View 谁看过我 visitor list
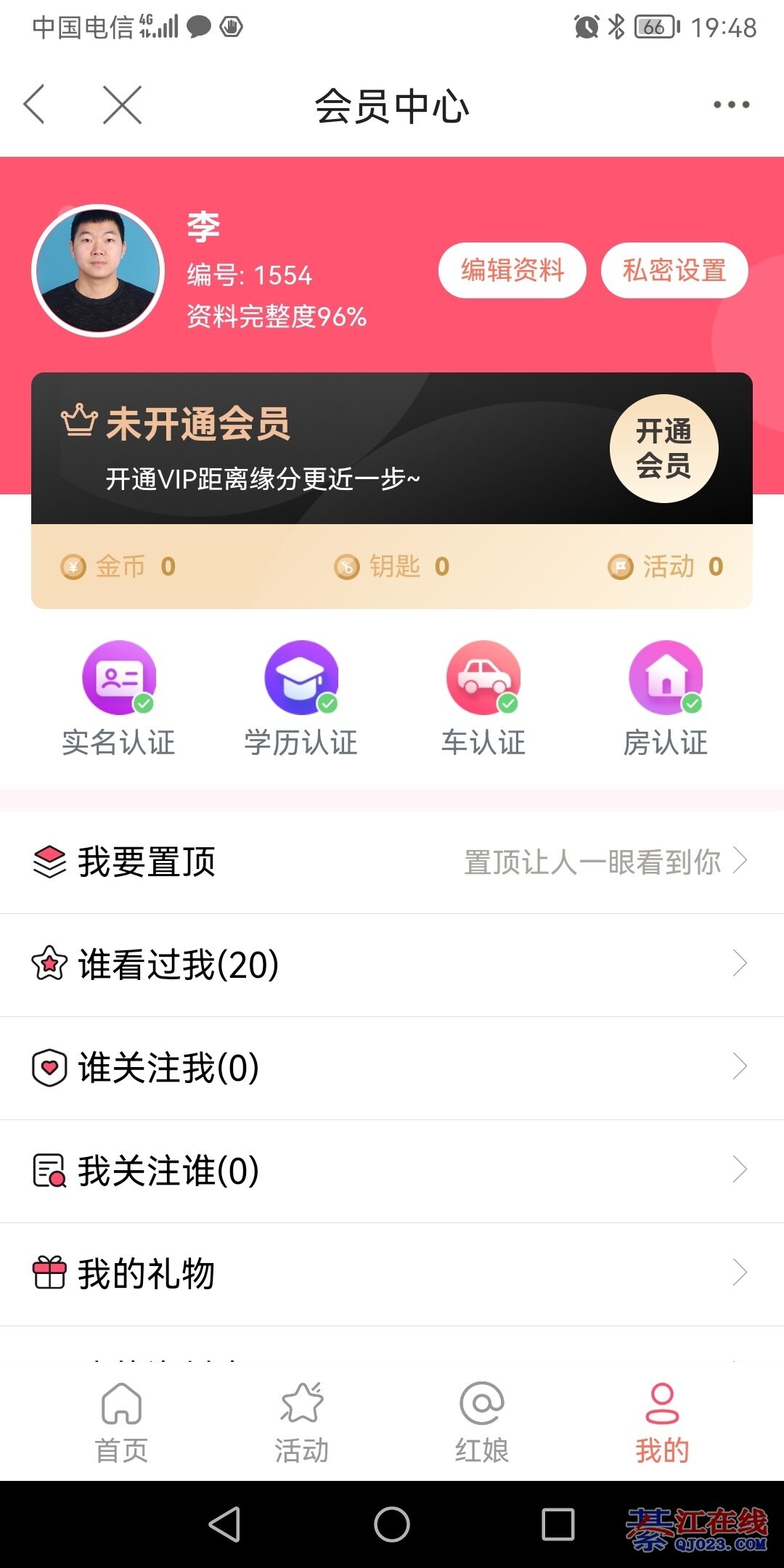The width and height of the screenshot is (784, 1568). (392, 965)
